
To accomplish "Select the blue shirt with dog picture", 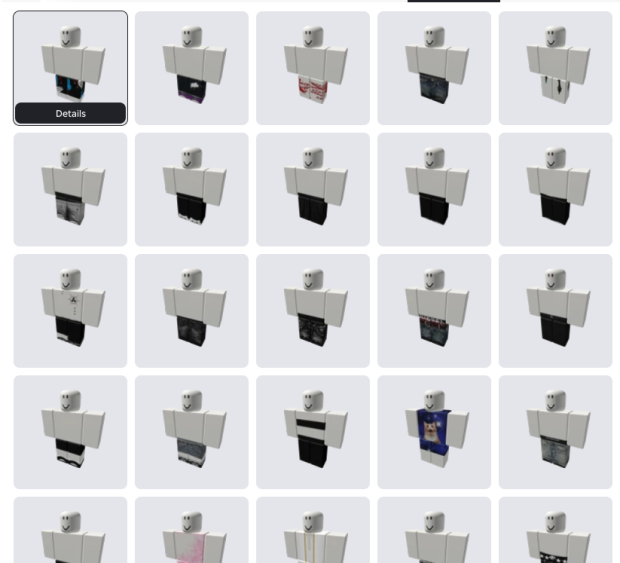I will 434,432.
